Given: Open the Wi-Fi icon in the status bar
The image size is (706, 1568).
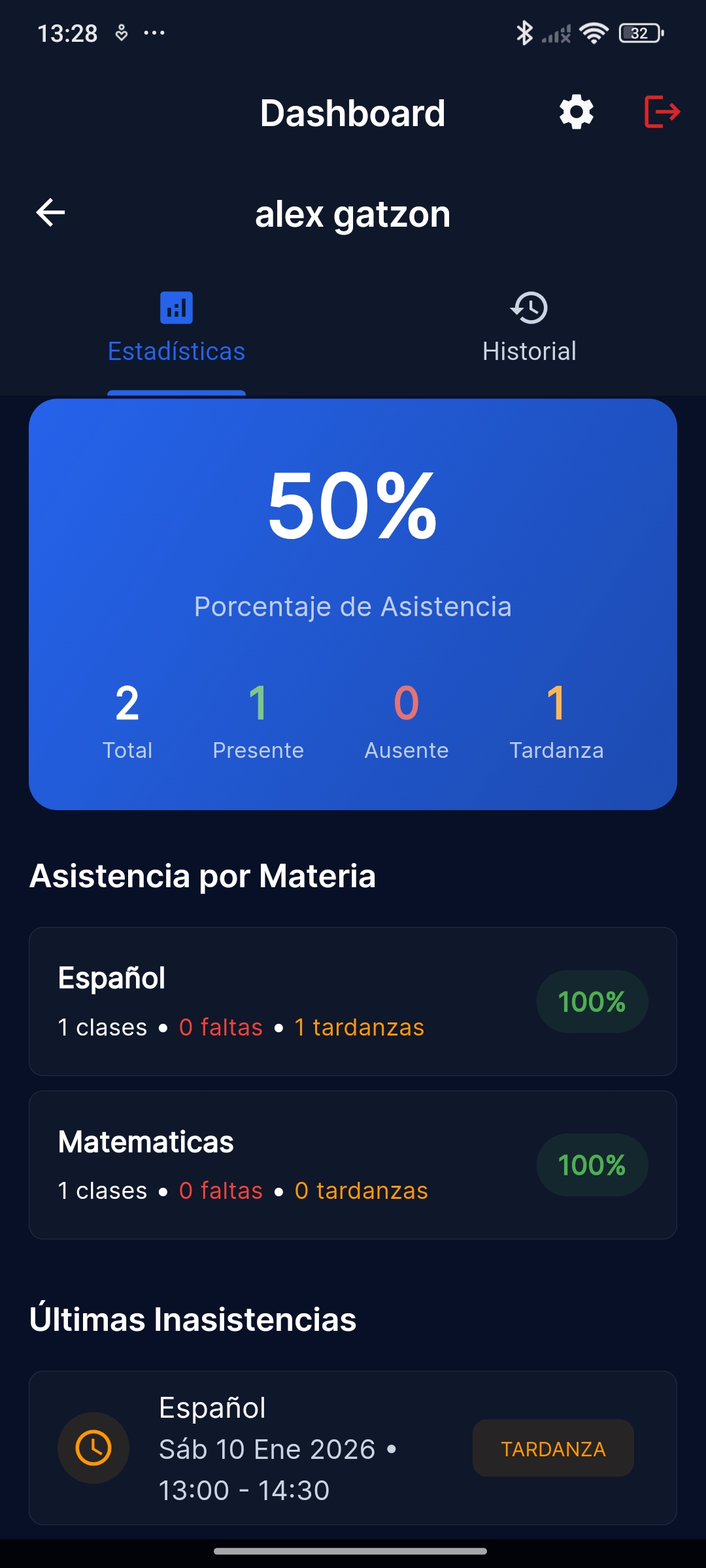Looking at the screenshot, I should pyautogui.click(x=594, y=32).
